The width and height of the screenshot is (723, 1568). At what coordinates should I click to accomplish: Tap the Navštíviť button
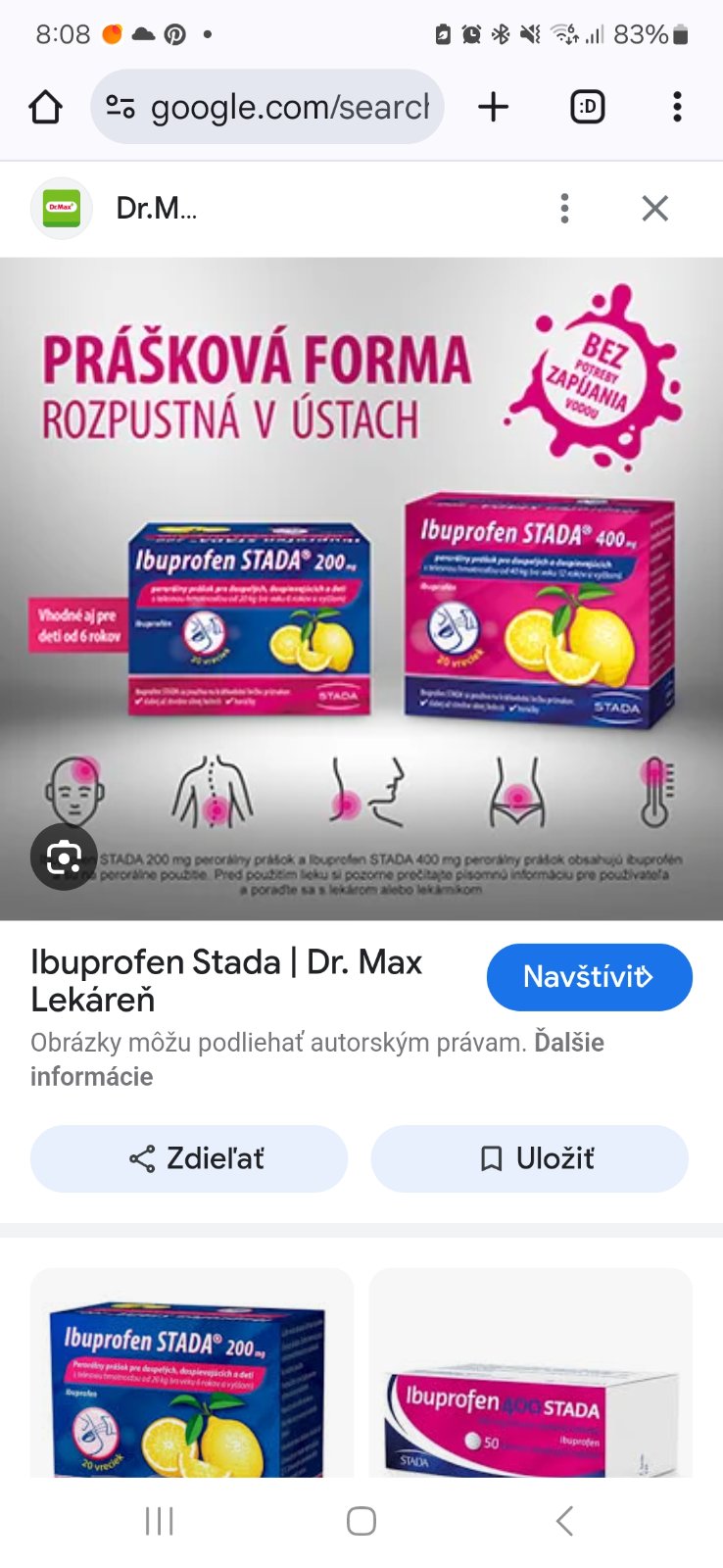[x=589, y=977]
